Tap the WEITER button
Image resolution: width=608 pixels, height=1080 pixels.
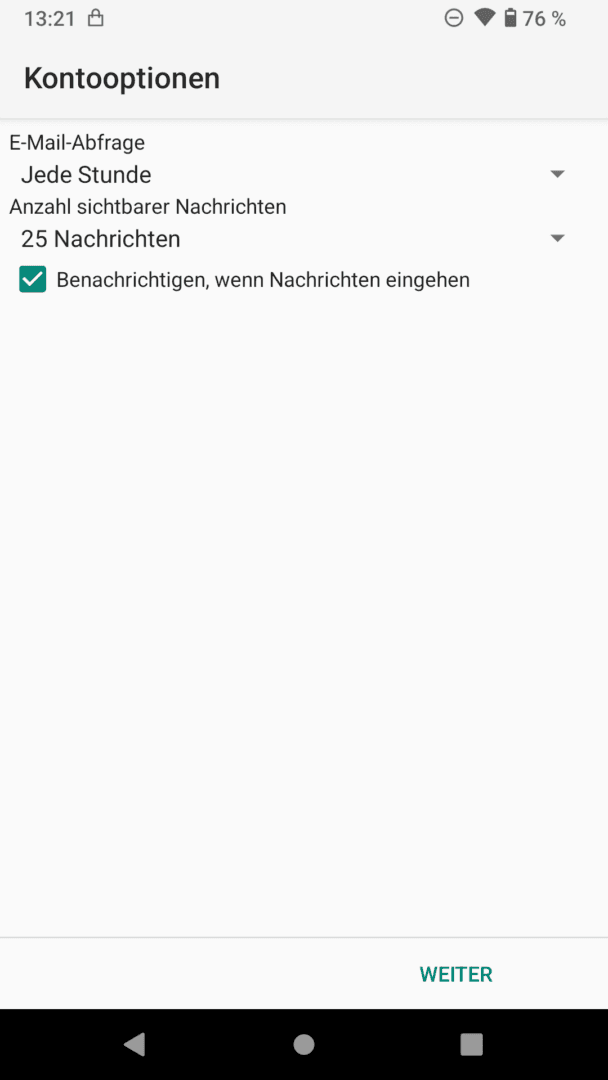[456, 974]
